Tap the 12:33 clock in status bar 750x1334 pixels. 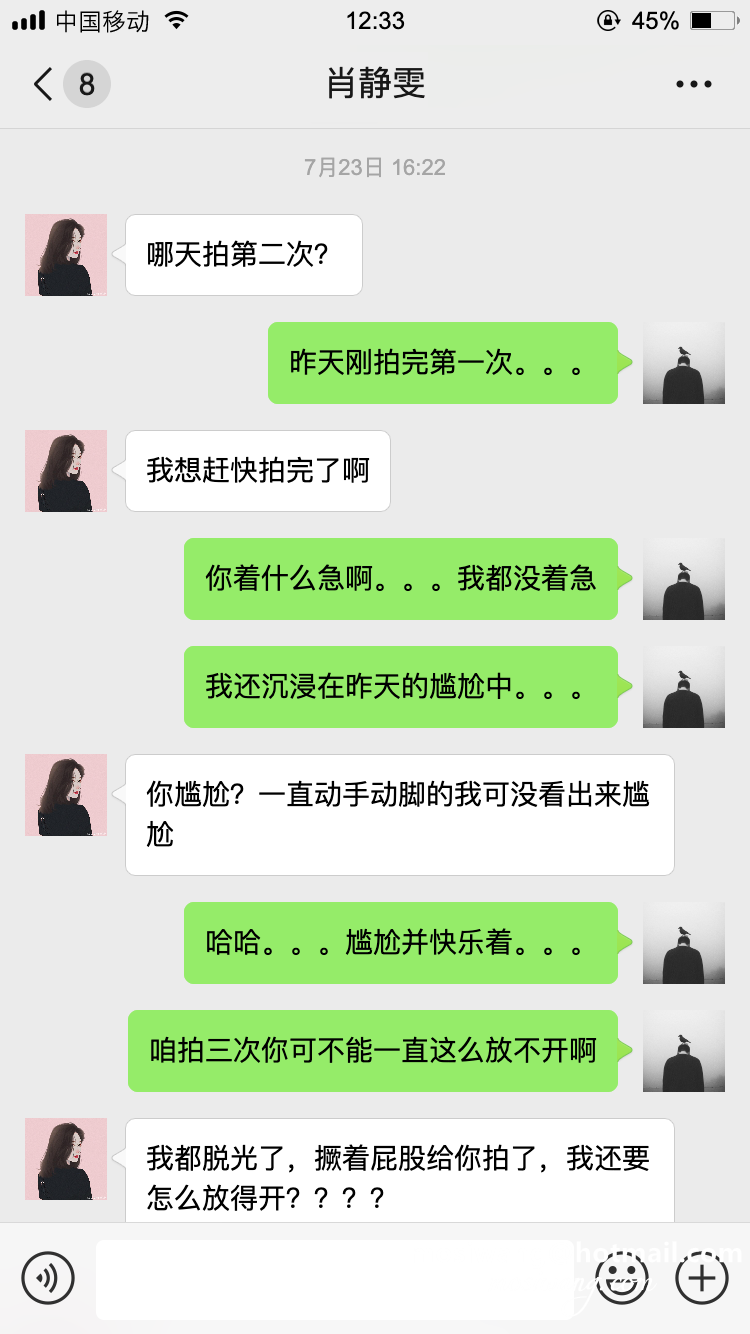[375, 20]
